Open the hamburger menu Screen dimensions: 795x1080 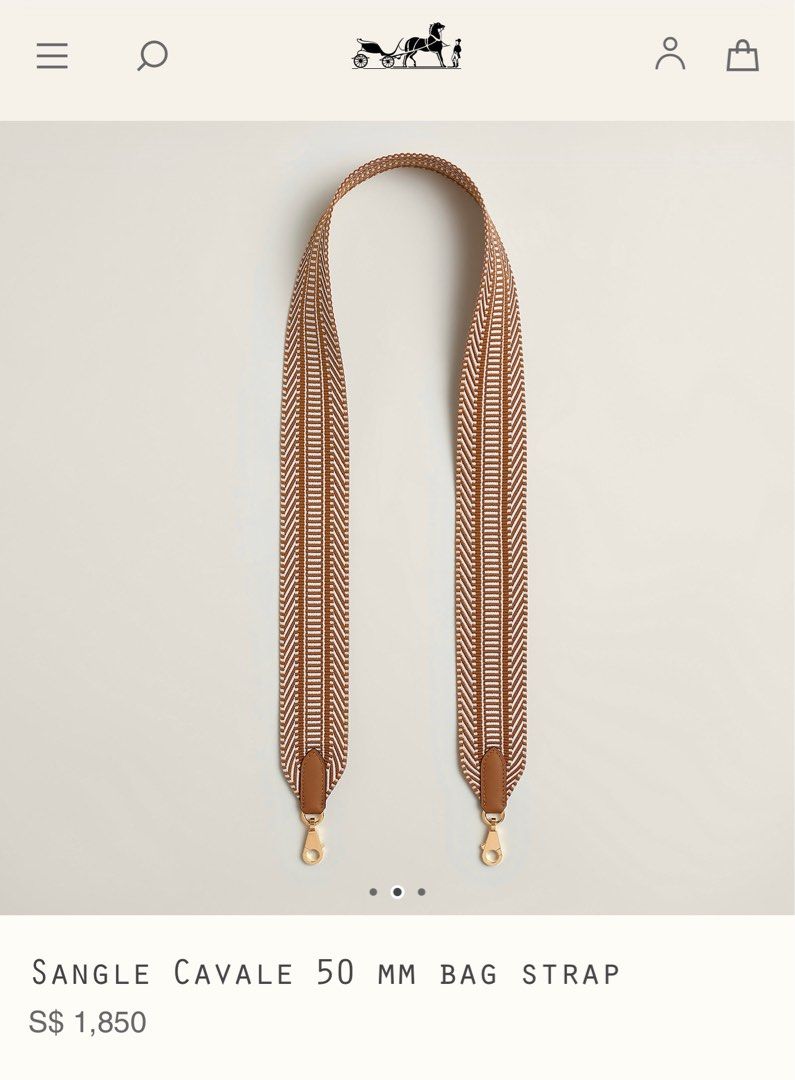point(52,56)
